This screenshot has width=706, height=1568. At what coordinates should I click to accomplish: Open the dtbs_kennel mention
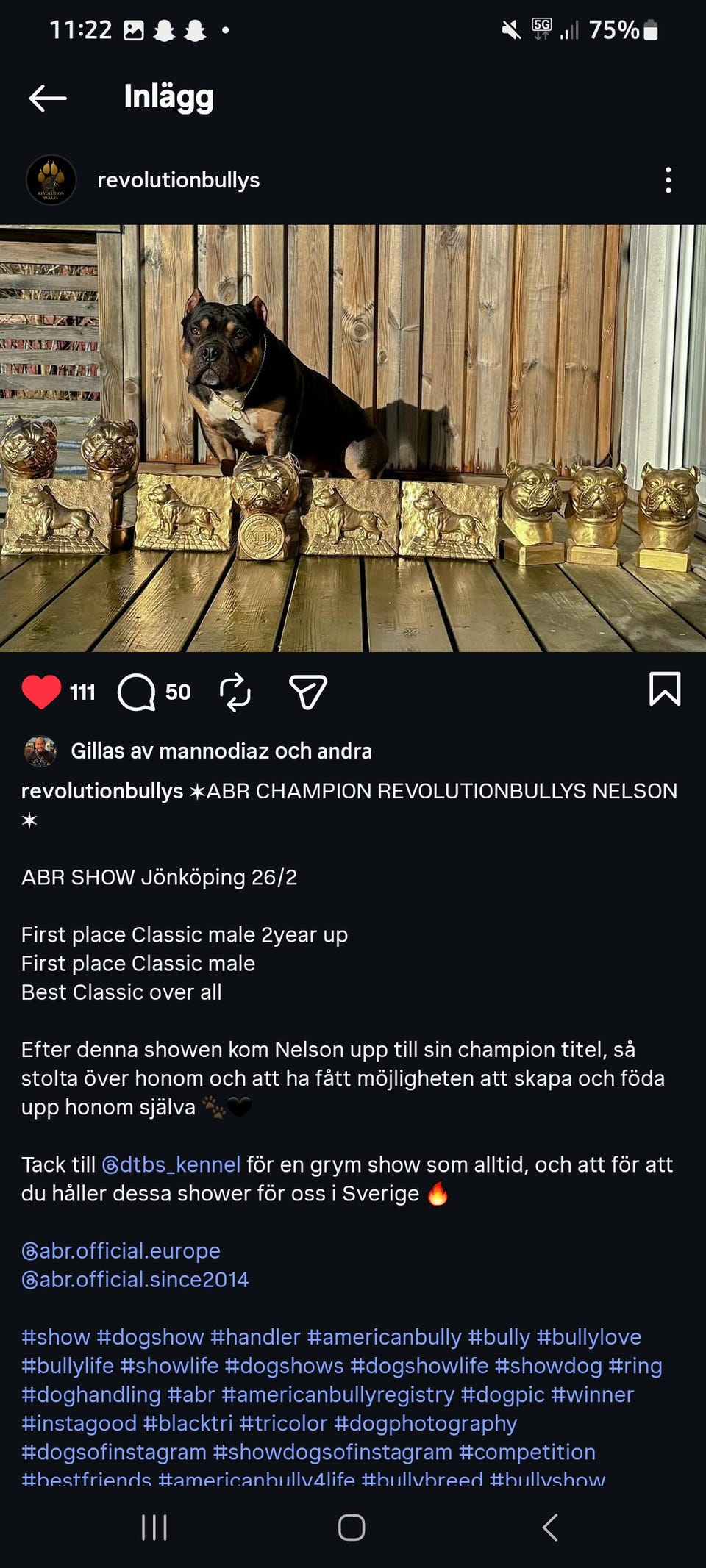tap(173, 1164)
